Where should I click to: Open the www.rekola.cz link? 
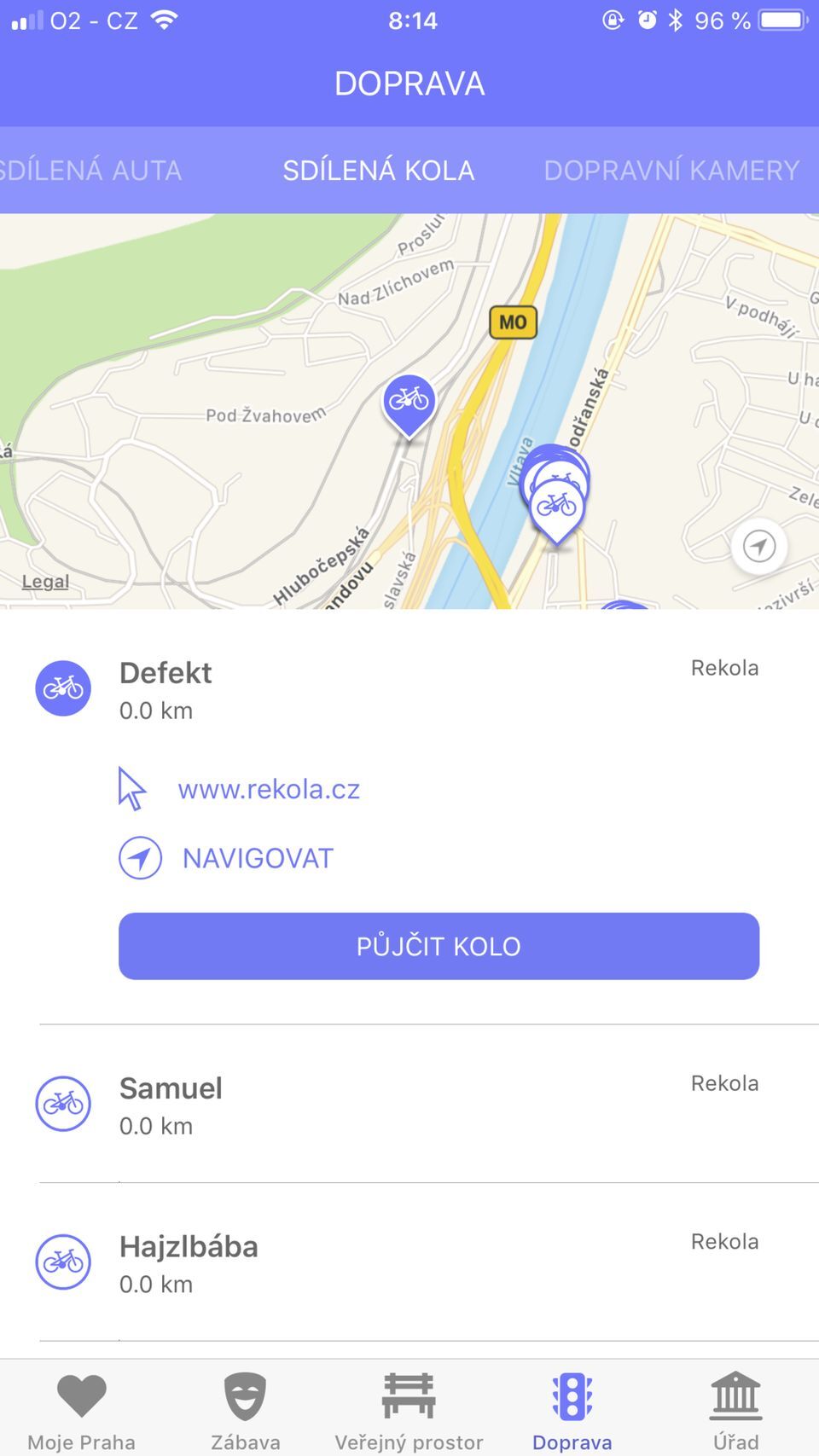pyautogui.click(x=270, y=789)
